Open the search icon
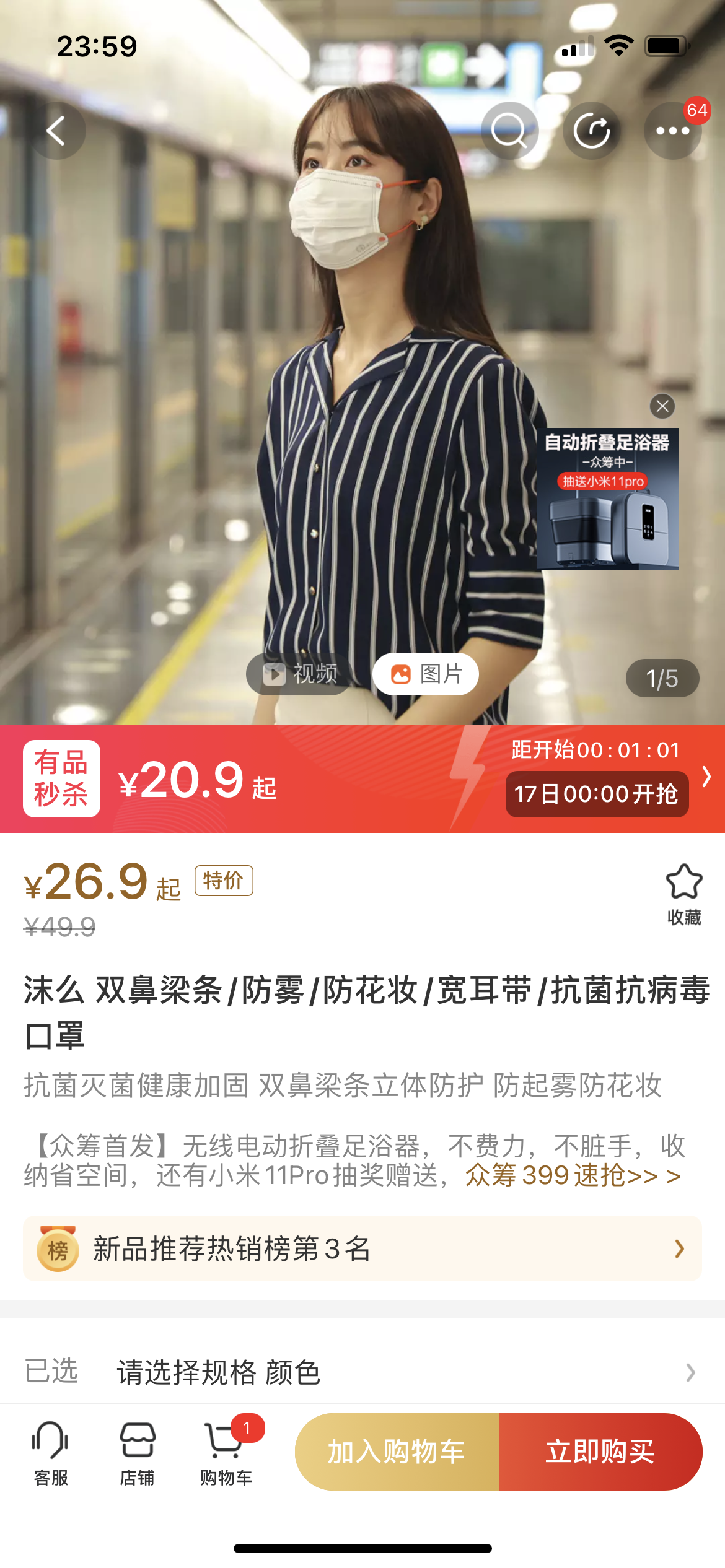This screenshot has height=1568, width=725. tap(509, 131)
